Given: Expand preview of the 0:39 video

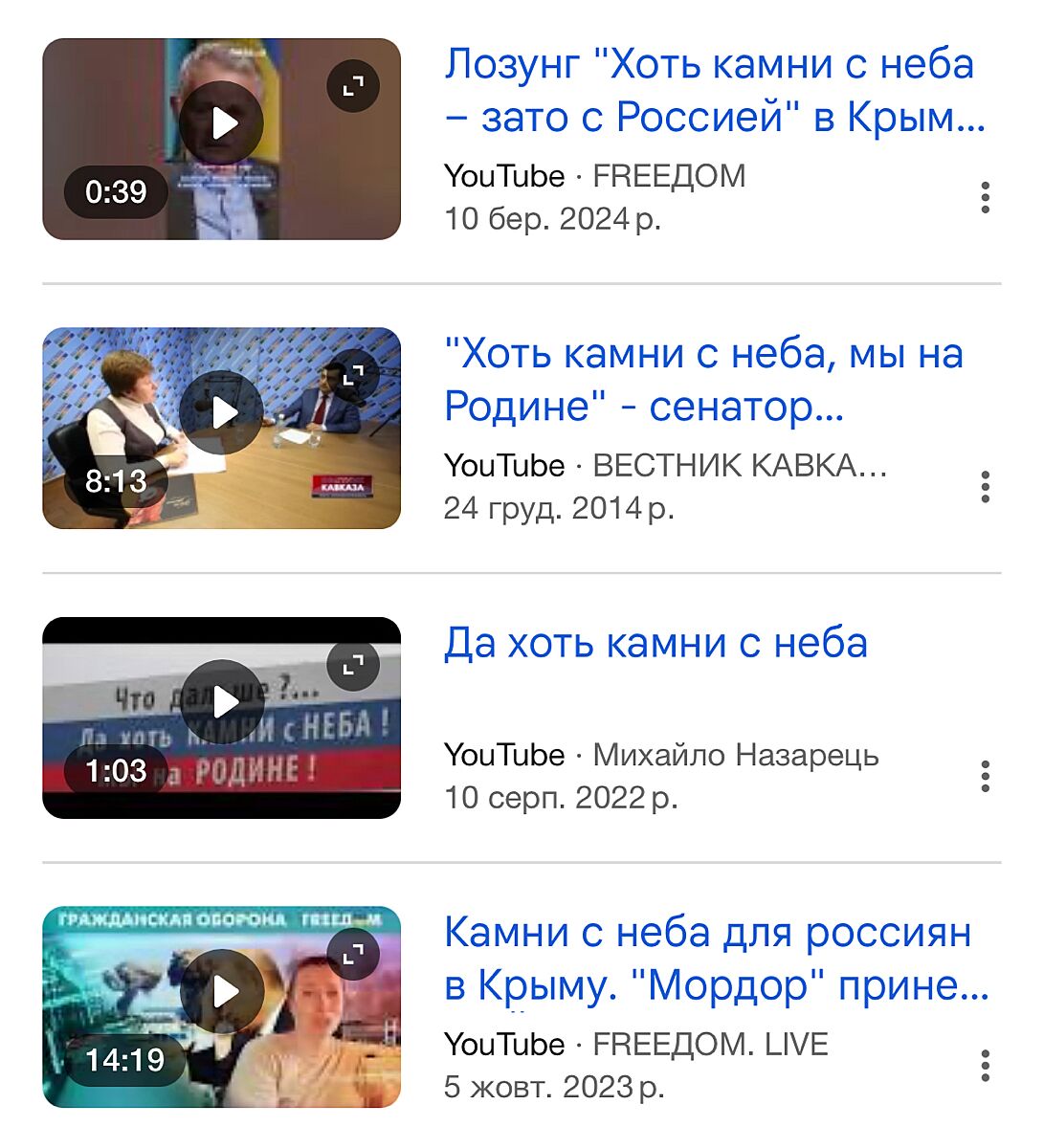Looking at the screenshot, I should [353, 87].
